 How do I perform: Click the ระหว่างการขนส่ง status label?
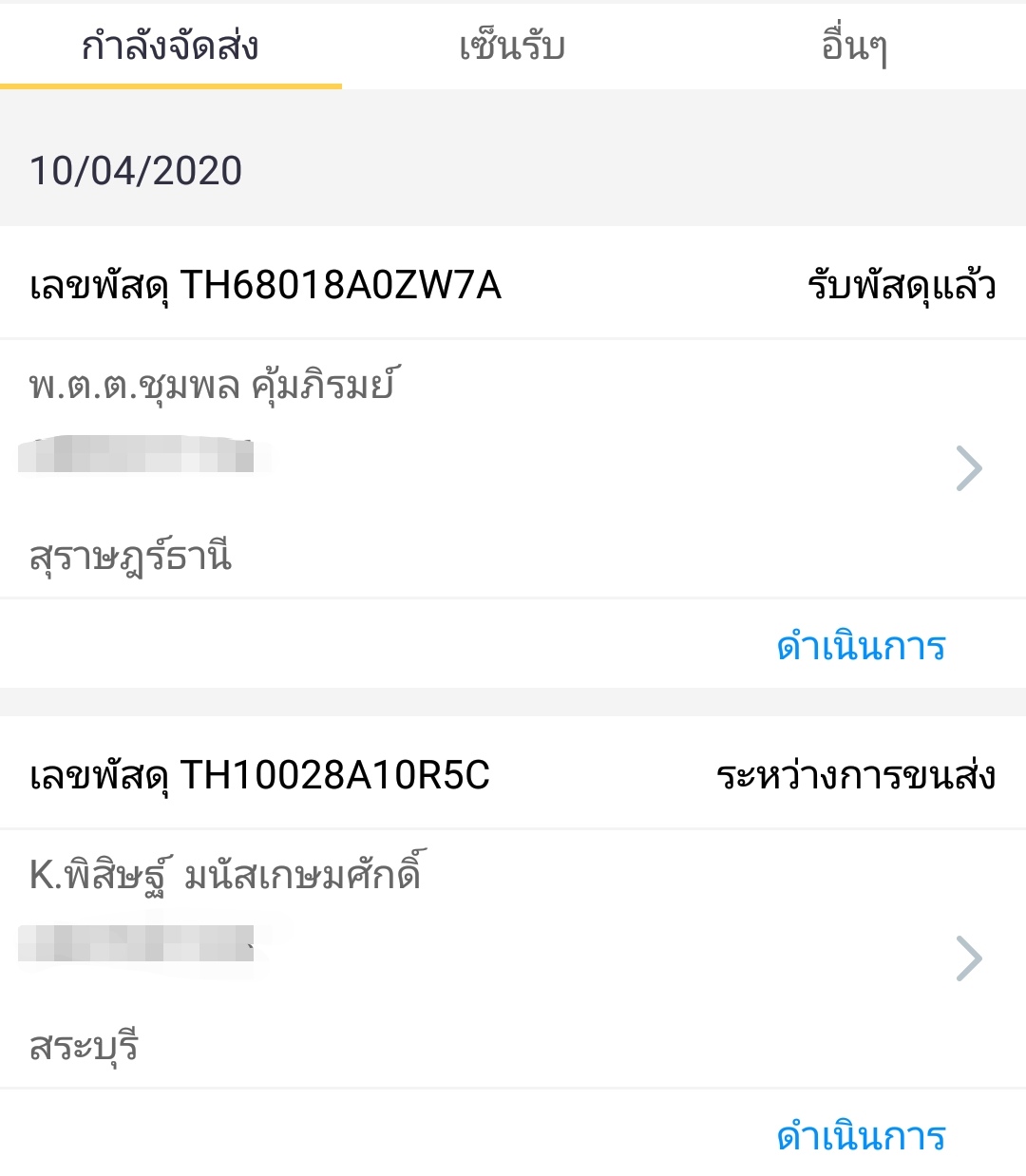click(x=854, y=776)
